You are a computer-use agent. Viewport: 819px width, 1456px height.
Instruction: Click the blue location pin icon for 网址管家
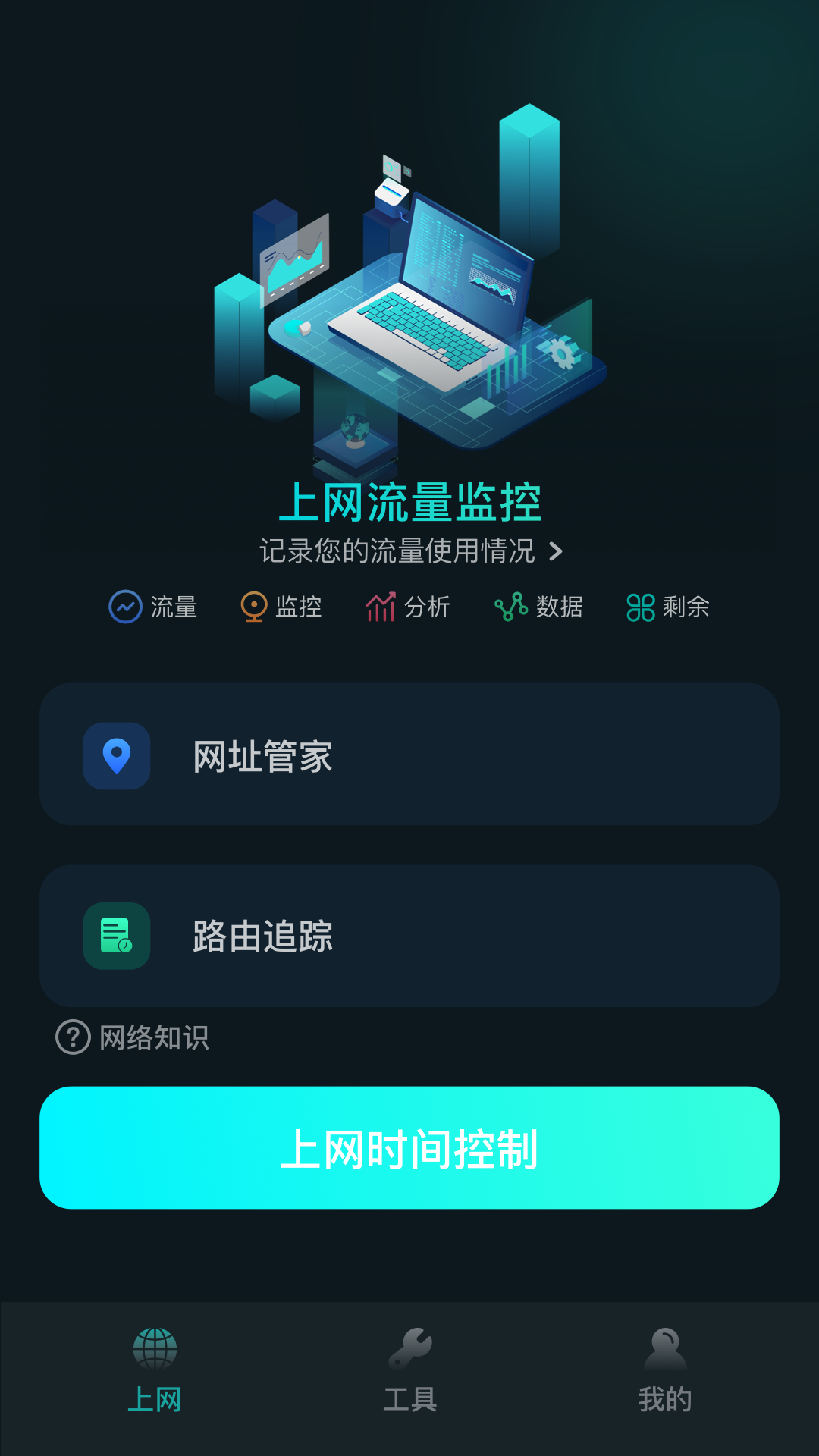(117, 755)
